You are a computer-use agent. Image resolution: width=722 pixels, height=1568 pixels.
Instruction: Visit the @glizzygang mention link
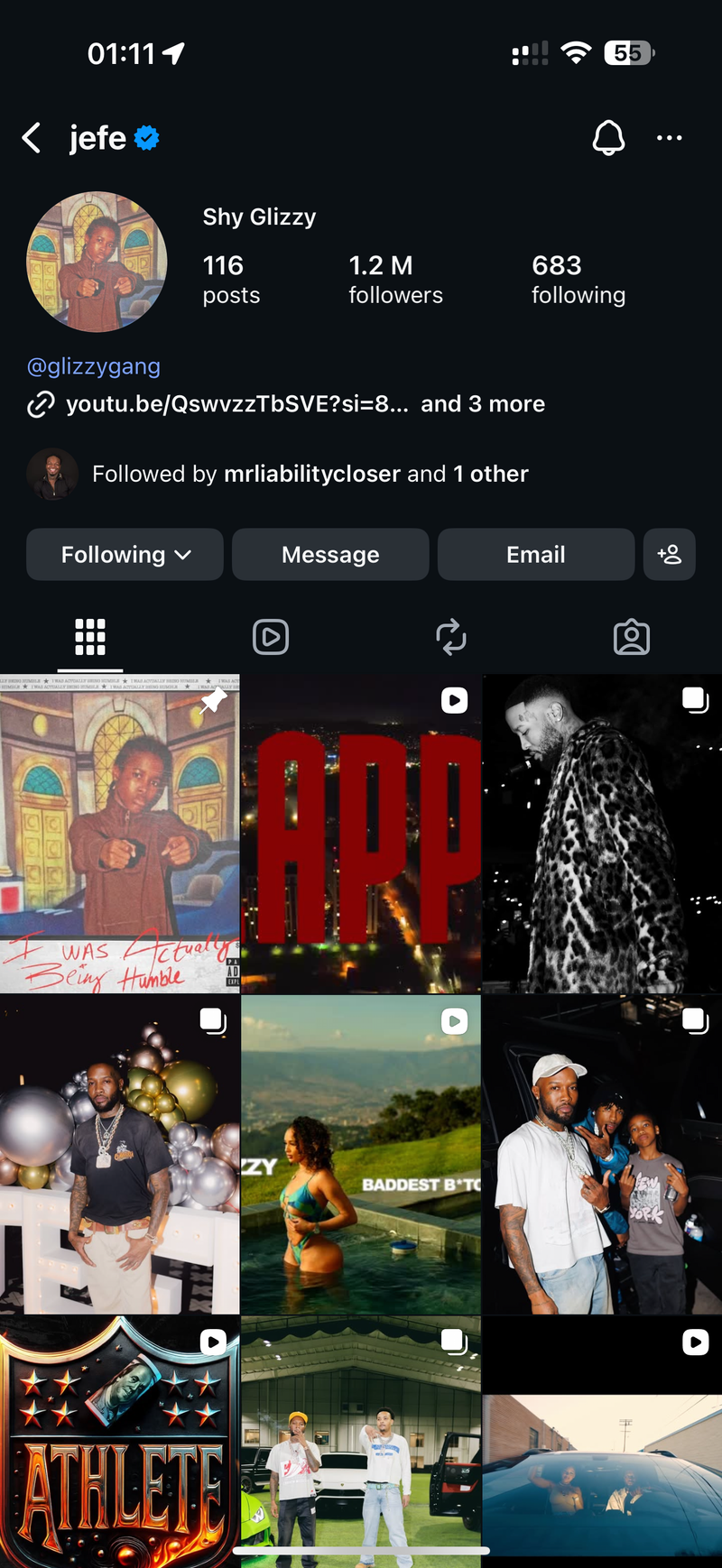coord(94,366)
